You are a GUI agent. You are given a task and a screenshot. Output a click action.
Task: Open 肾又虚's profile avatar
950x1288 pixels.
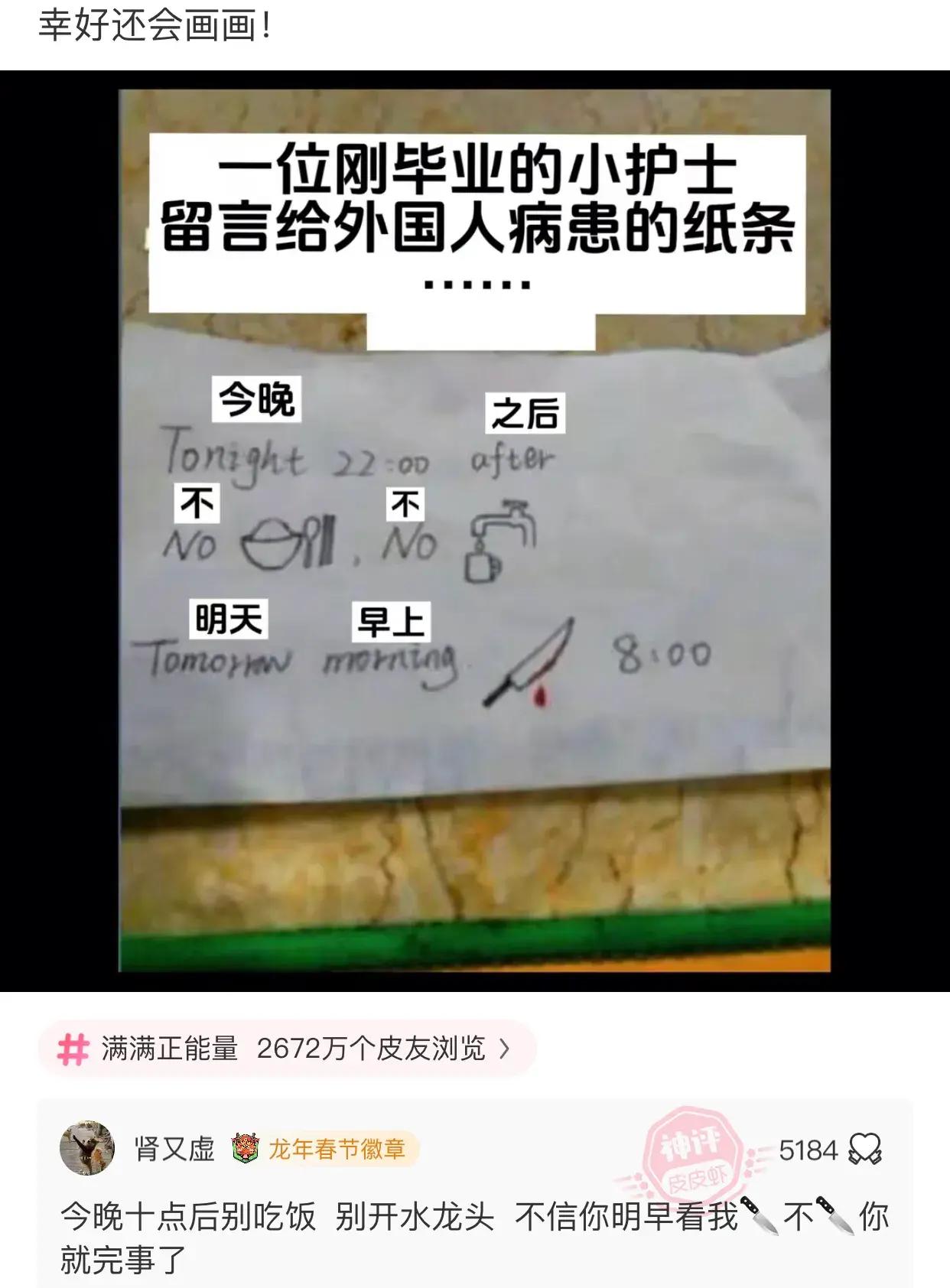click(x=87, y=1148)
